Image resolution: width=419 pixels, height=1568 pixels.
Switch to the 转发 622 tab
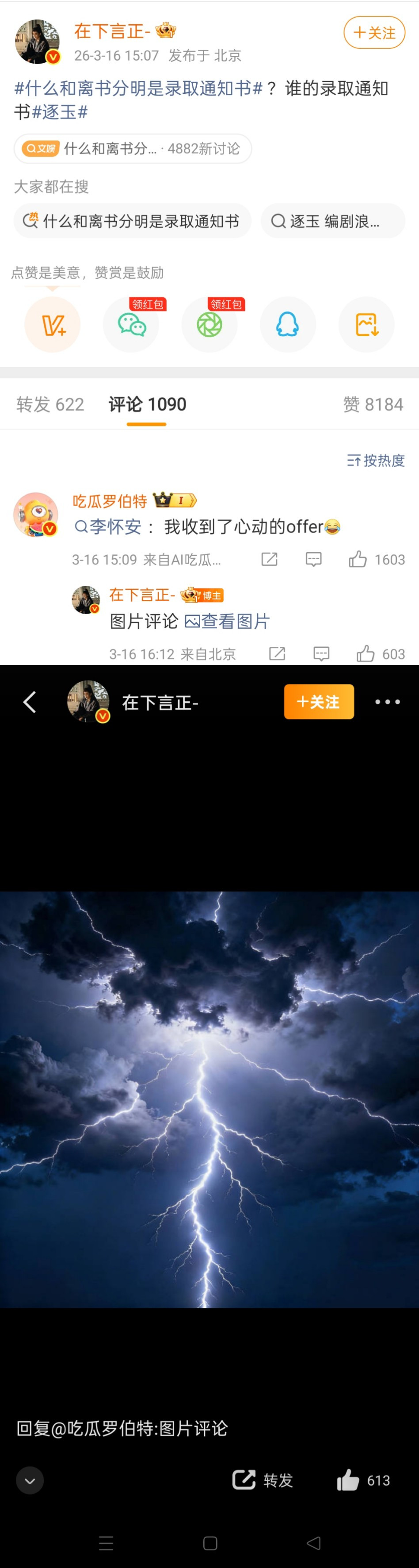50,404
